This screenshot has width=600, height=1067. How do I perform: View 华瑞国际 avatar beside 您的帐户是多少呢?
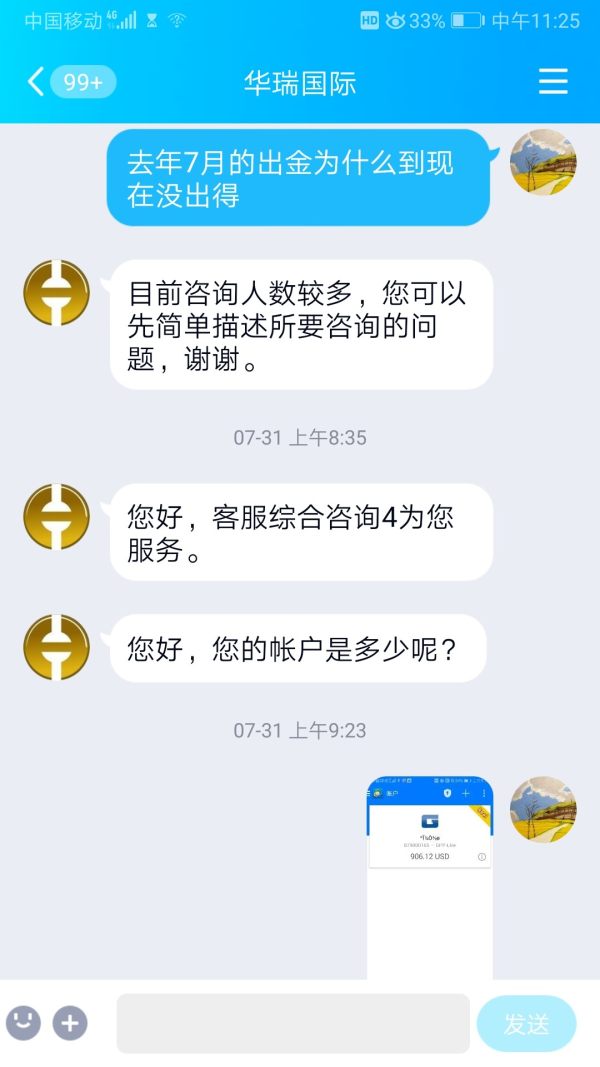tap(56, 647)
